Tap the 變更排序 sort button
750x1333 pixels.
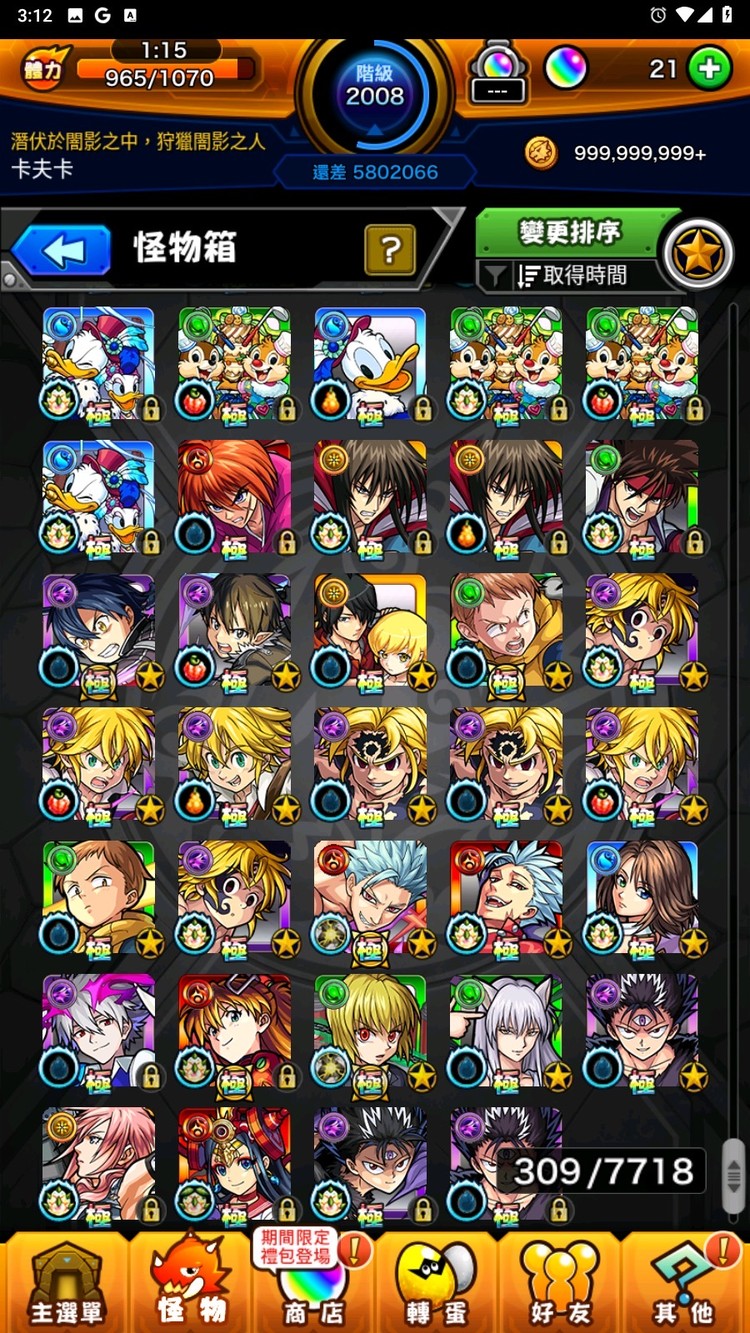pos(570,233)
